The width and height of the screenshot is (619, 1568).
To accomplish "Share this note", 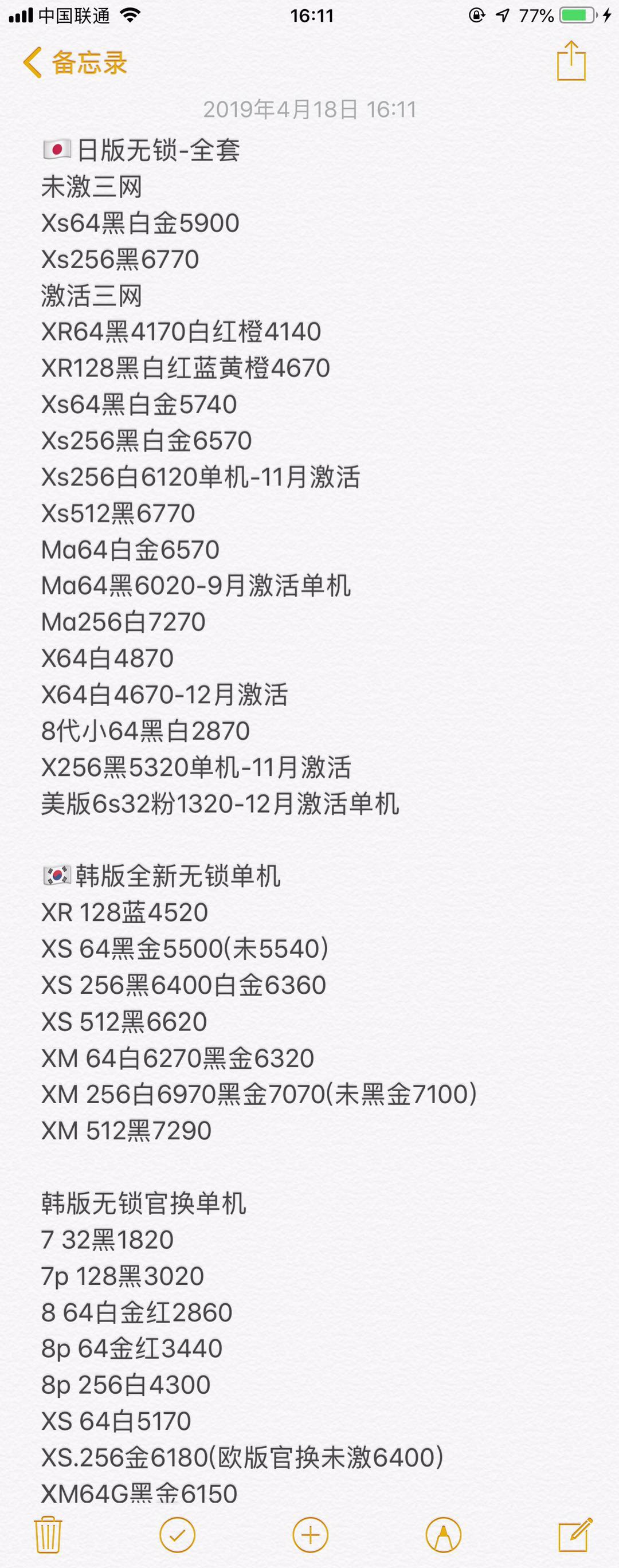I will click(x=571, y=61).
